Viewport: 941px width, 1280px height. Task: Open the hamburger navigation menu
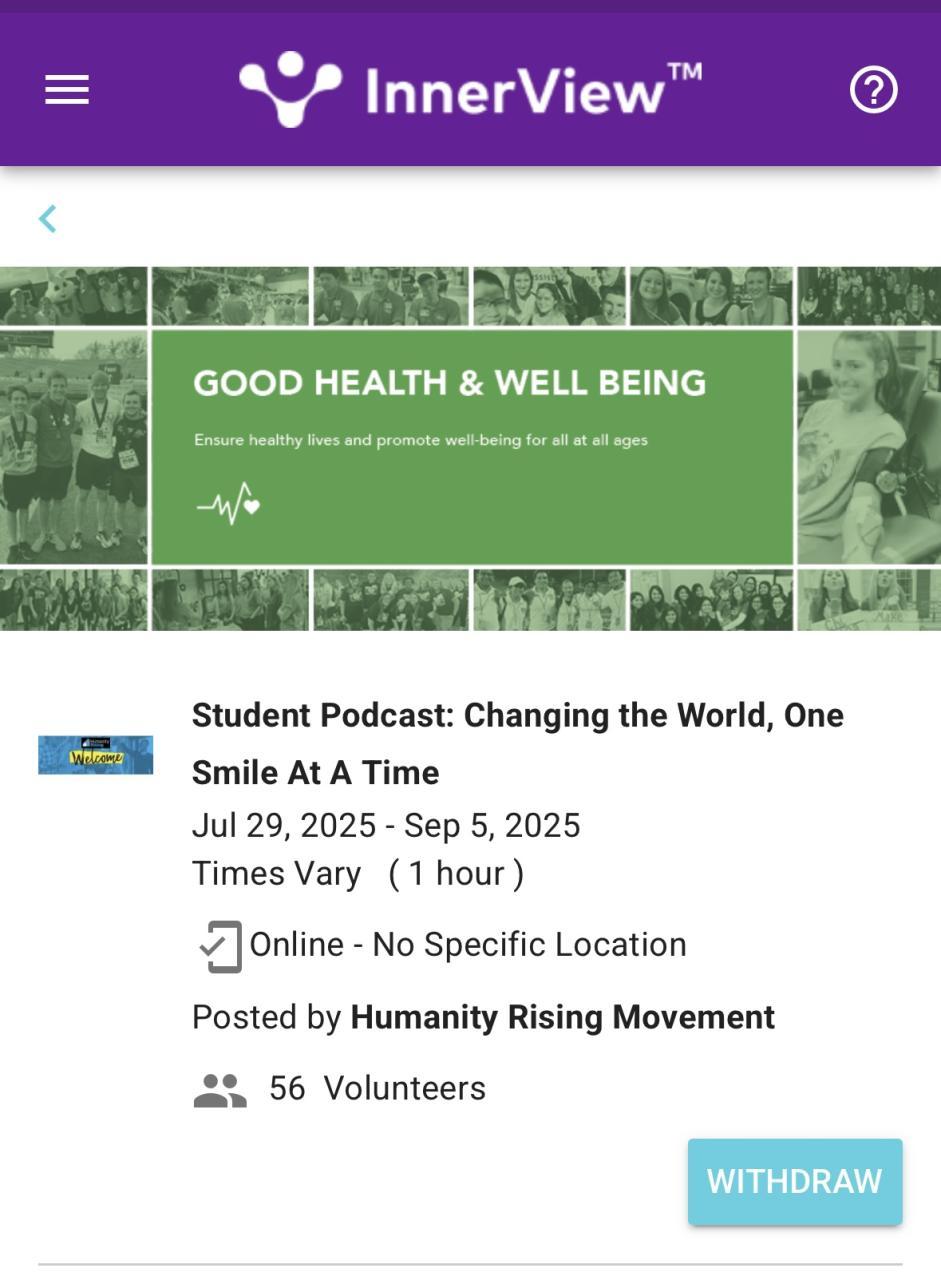click(67, 90)
